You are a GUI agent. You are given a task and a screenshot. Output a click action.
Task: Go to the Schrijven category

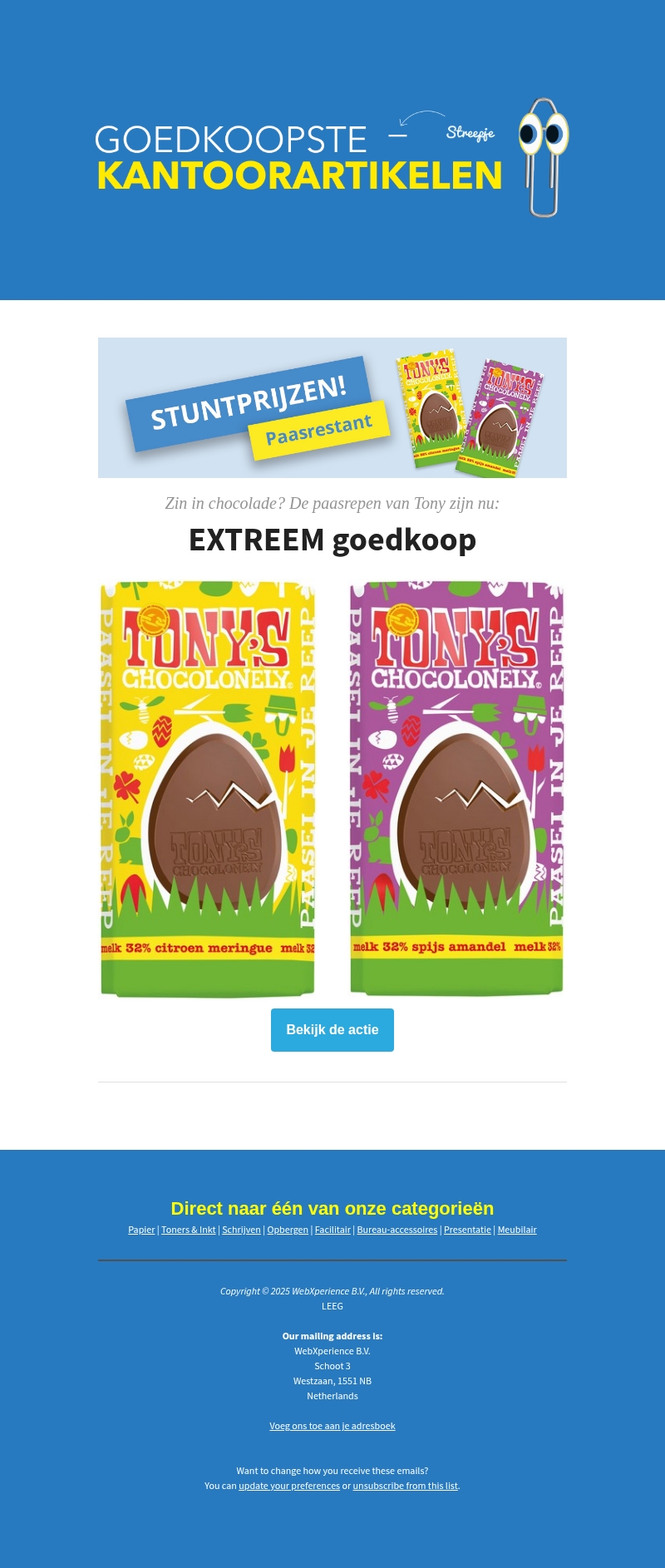click(x=241, y=1230)
